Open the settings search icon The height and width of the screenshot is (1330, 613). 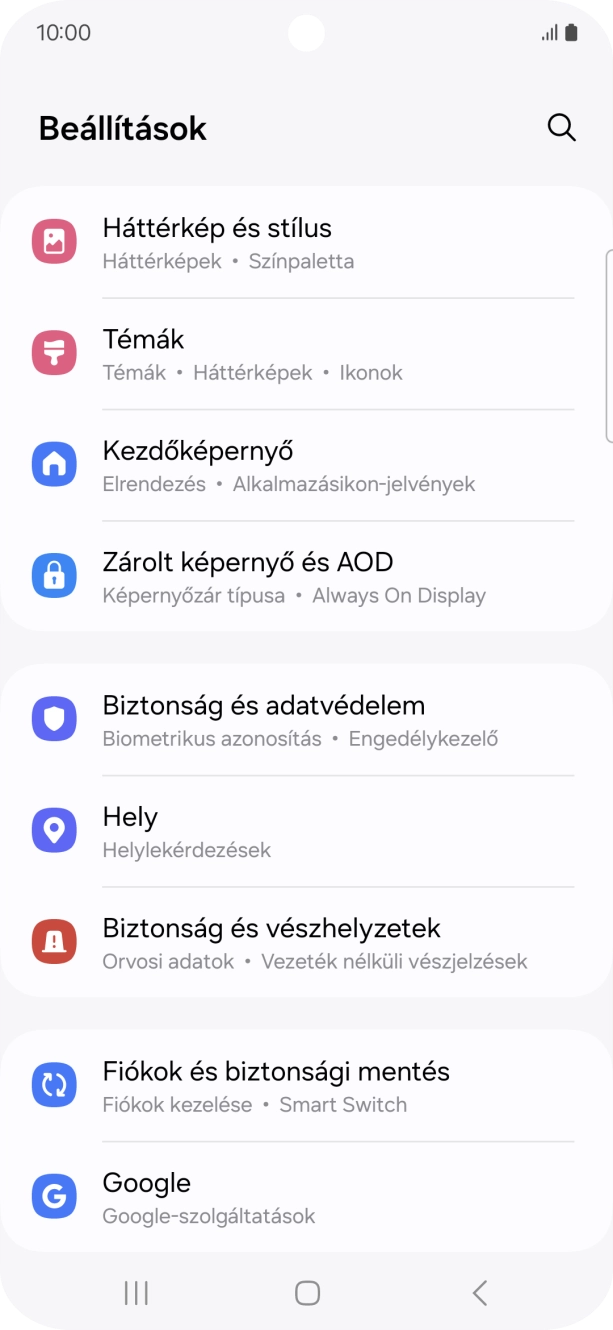point(561,128)
